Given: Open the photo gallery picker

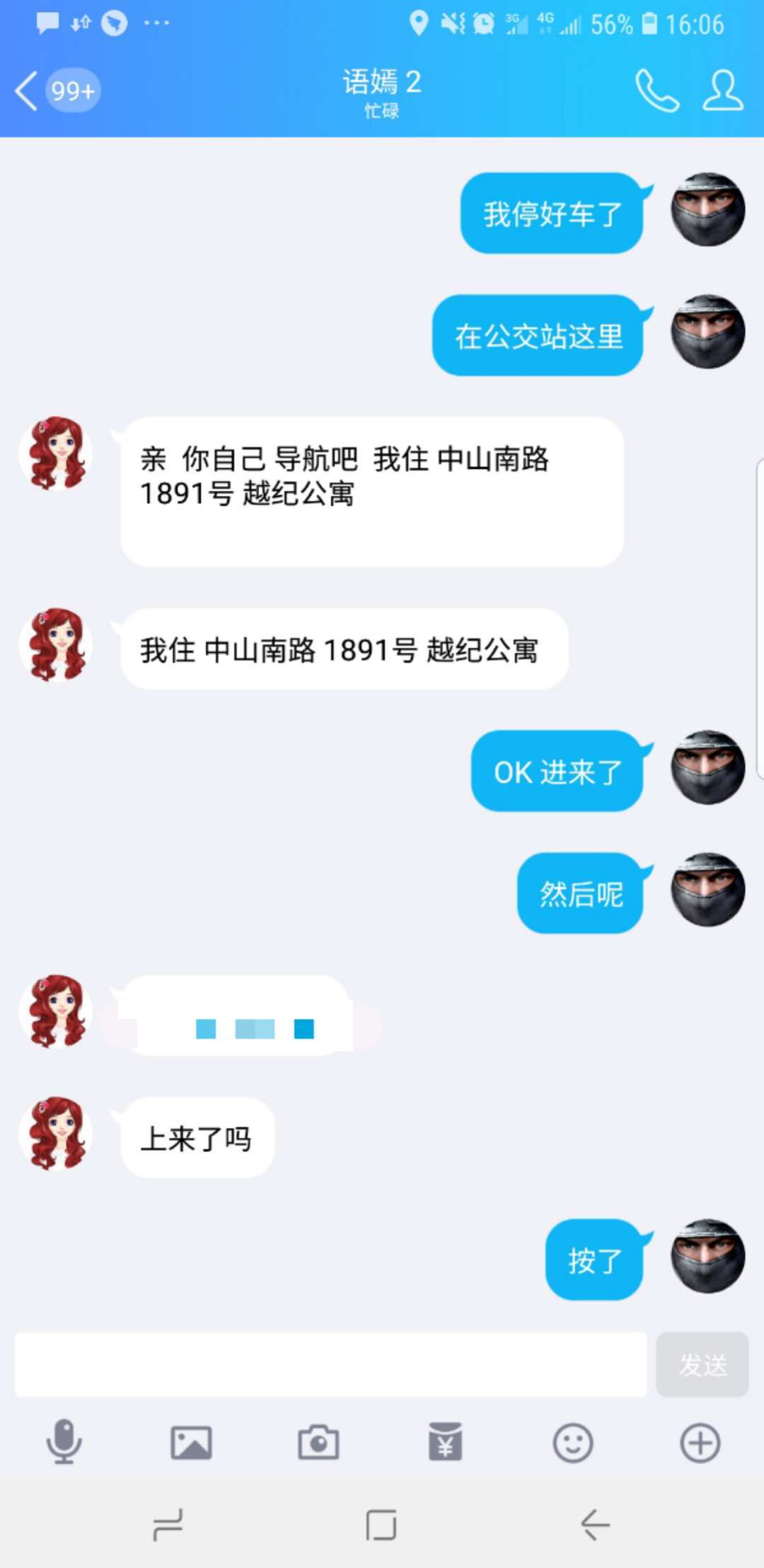Looking at the screenshot, I should 191,1442.
